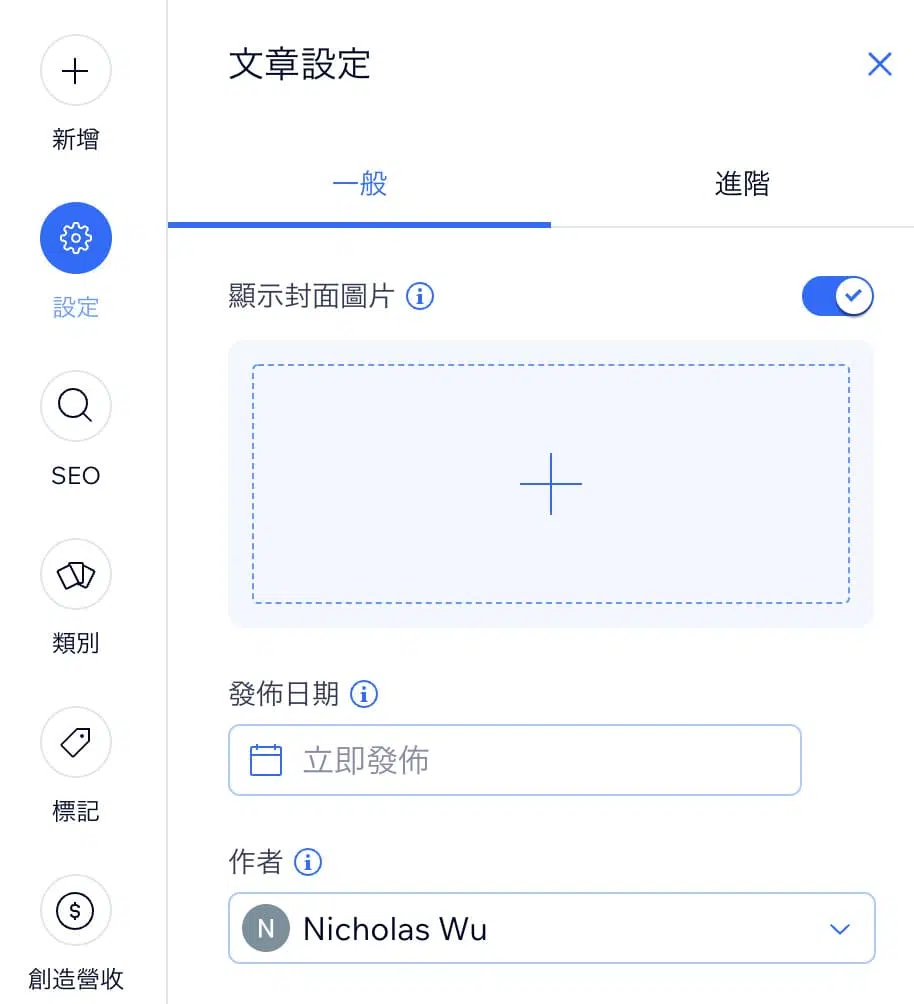Open 創造營收 monetization section

point(76,910)
